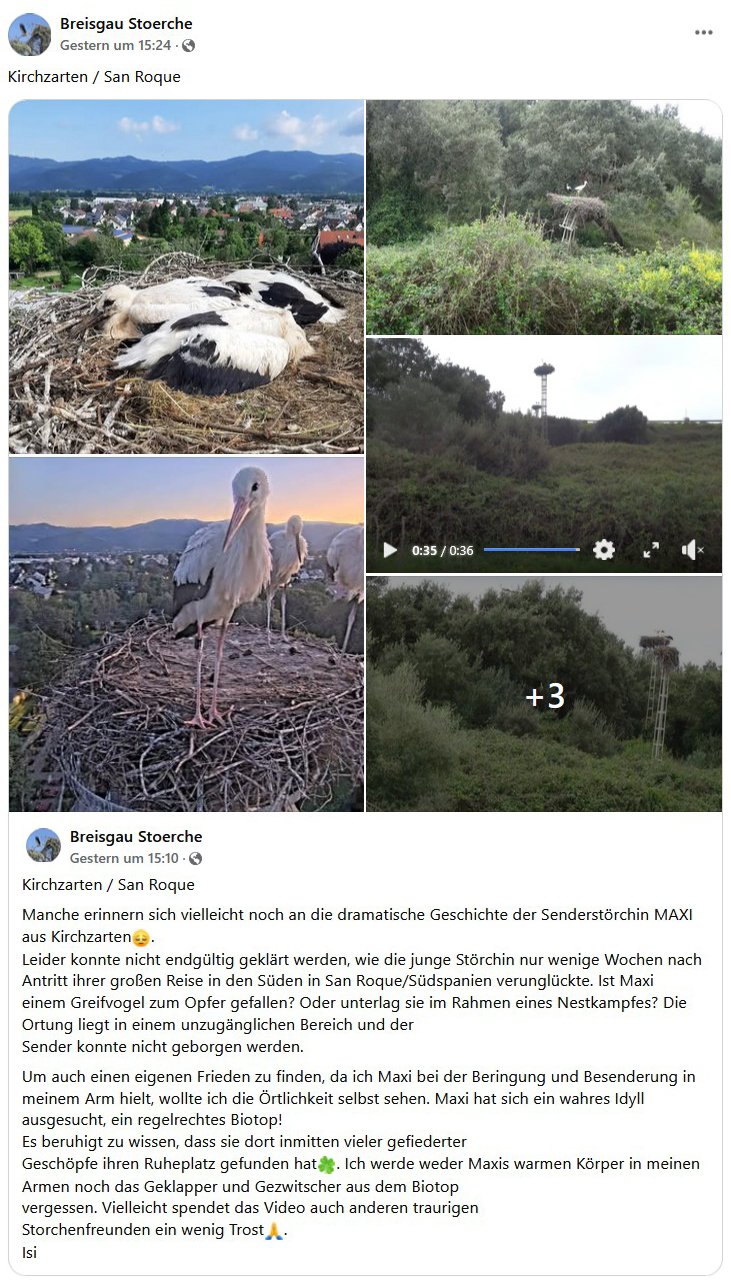731x1285 pixels.
Task: Play the video with the play button
Action: pos(390,550)
